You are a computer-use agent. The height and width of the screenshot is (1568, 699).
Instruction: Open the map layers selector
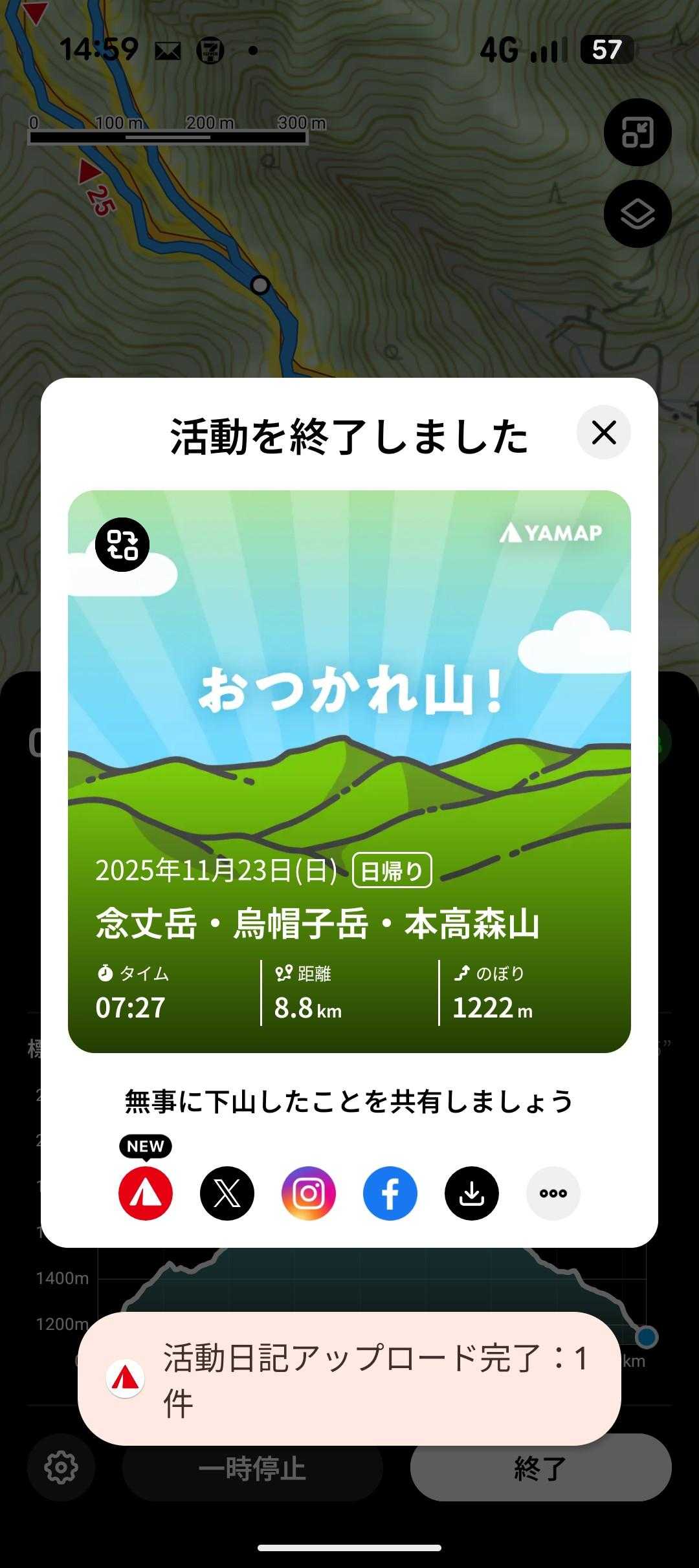click(638, 214)
